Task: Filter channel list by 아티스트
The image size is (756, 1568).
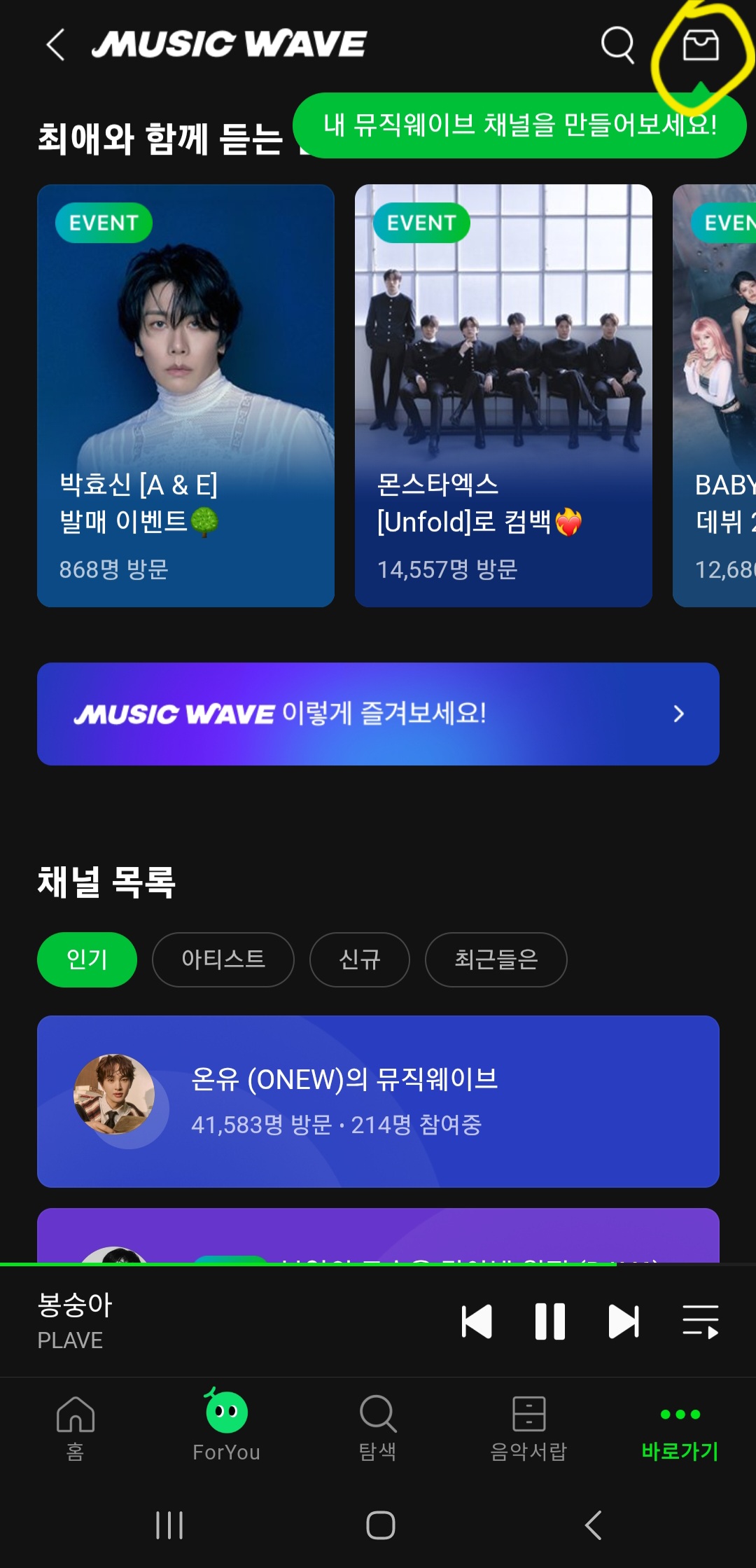Action: click(223, 959)
